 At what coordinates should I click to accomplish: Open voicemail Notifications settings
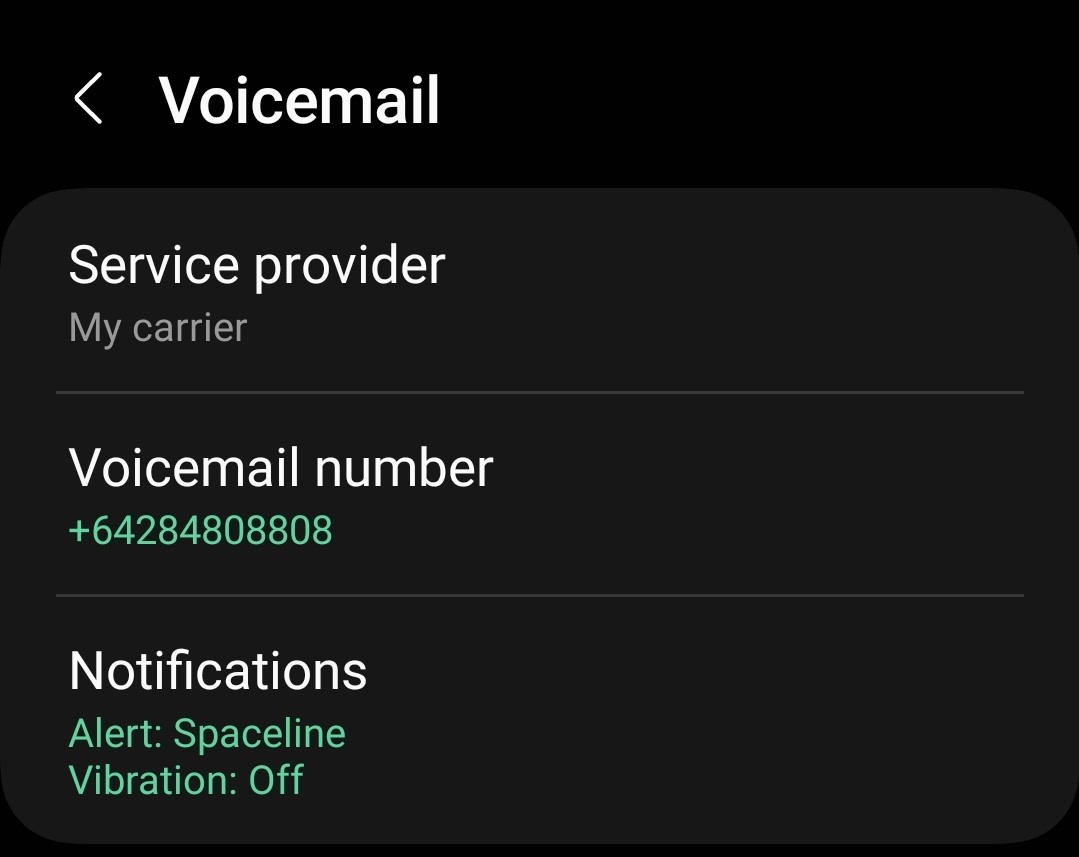pyautogui.click(x=540, y=720)
